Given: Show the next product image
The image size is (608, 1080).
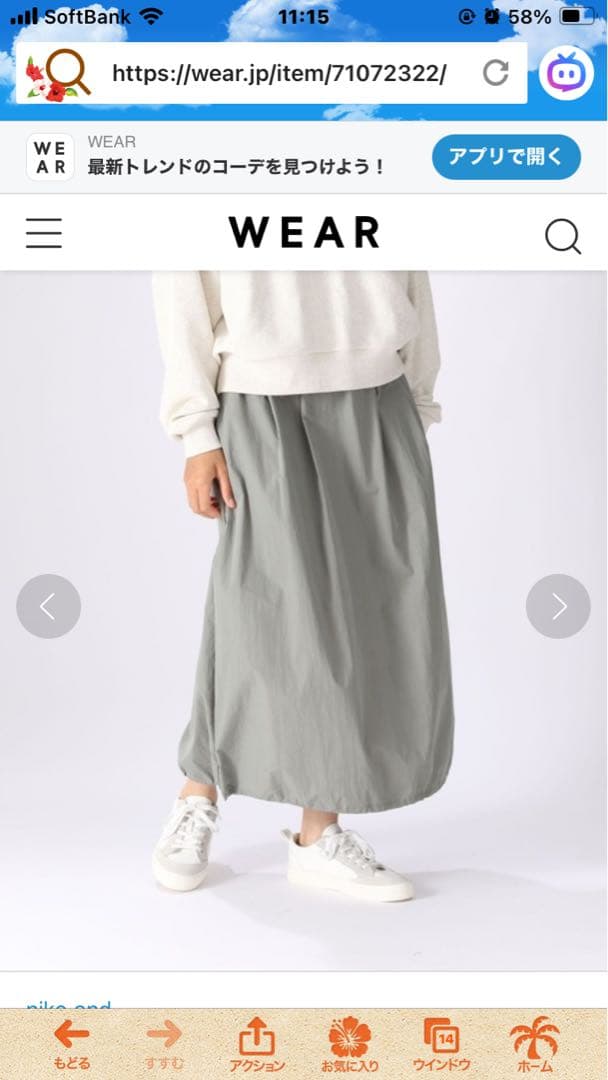Looking at the screenshot, I should coord(558,606).
